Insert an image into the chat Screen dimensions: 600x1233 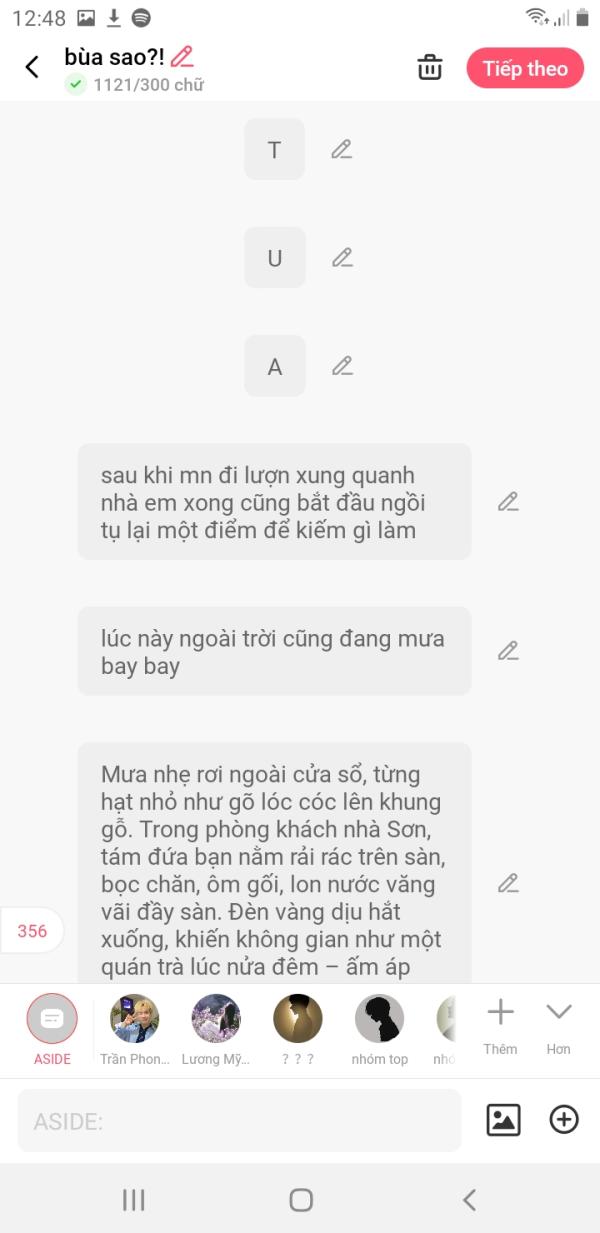coord(504,1120)
